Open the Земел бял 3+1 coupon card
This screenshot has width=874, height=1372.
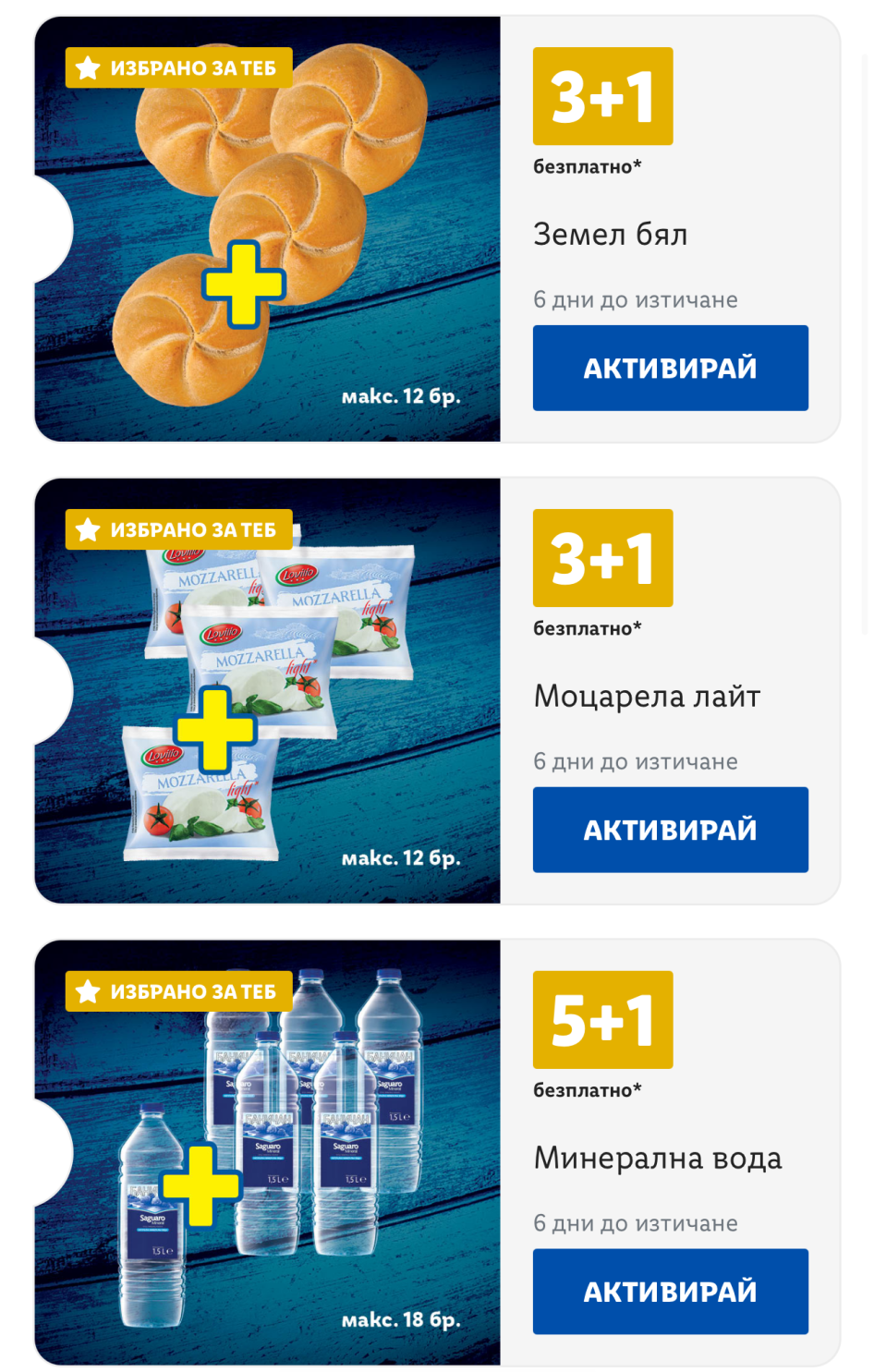pos(268,229)
